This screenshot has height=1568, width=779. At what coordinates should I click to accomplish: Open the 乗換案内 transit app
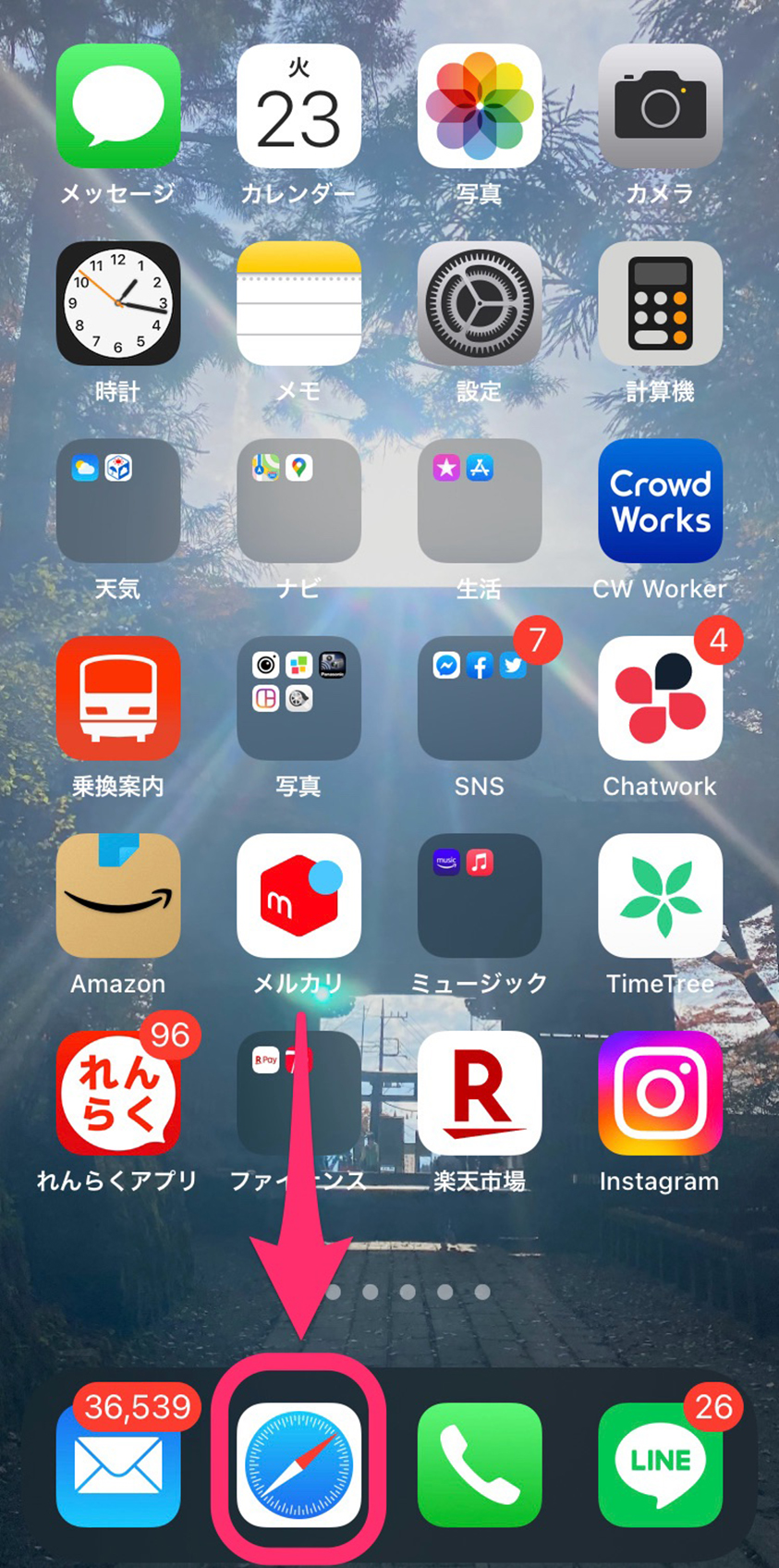coord(118,698)
